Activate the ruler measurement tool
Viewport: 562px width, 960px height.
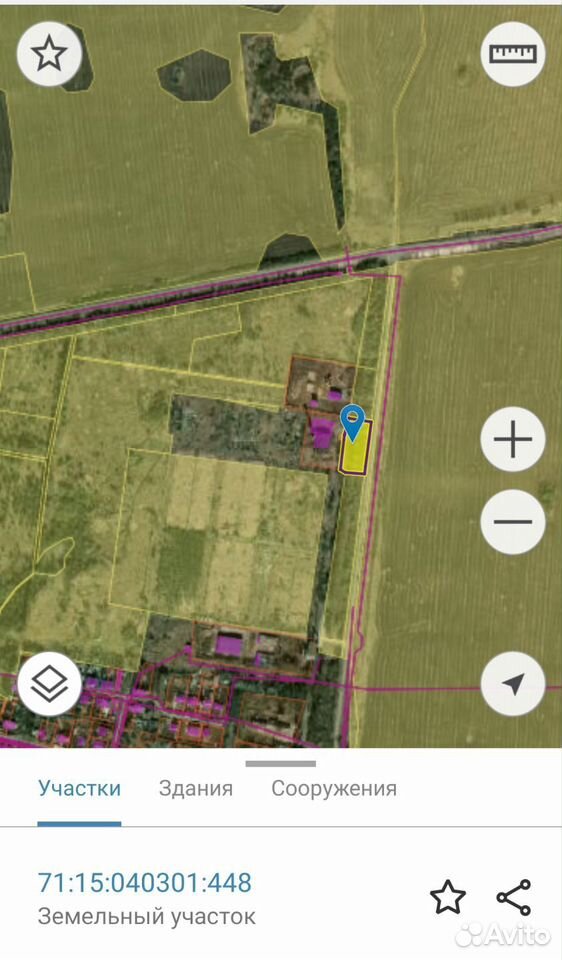[x=512, y=54]
